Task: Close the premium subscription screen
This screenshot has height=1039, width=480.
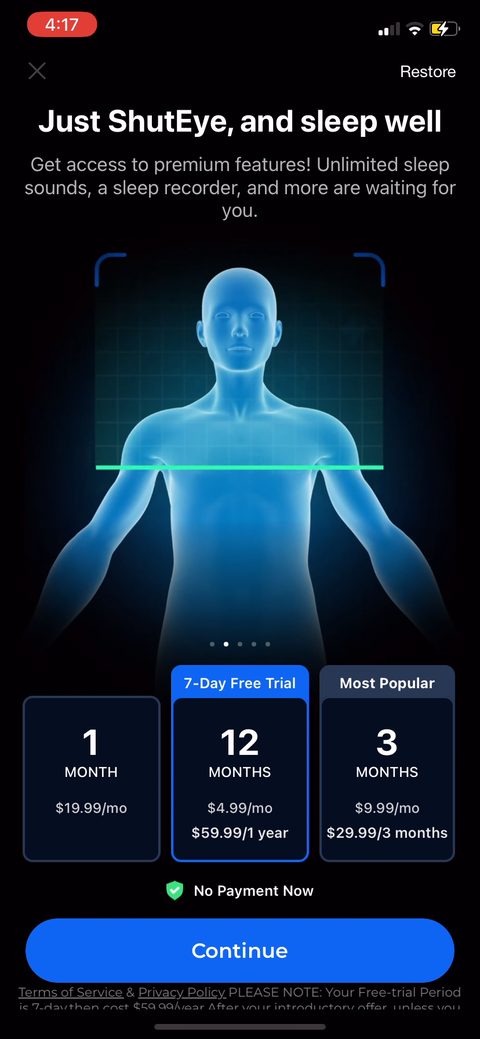Action: pos(37,71)
